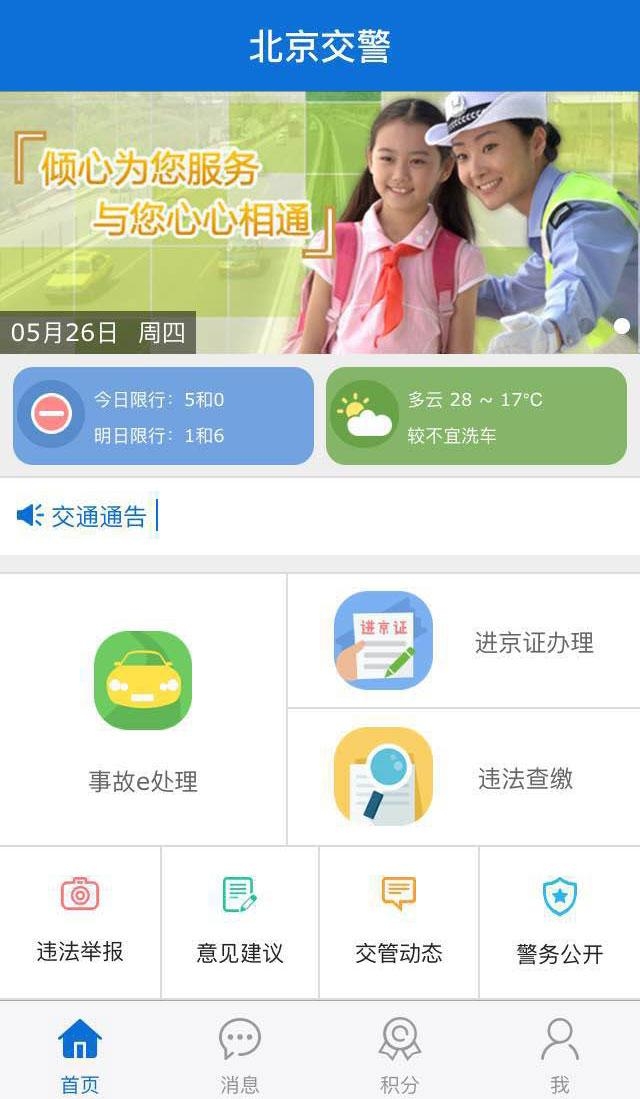Screen dimensions: 640x1099
Task: Switch to the 积分 points tab
Action: click(400, 1053)
